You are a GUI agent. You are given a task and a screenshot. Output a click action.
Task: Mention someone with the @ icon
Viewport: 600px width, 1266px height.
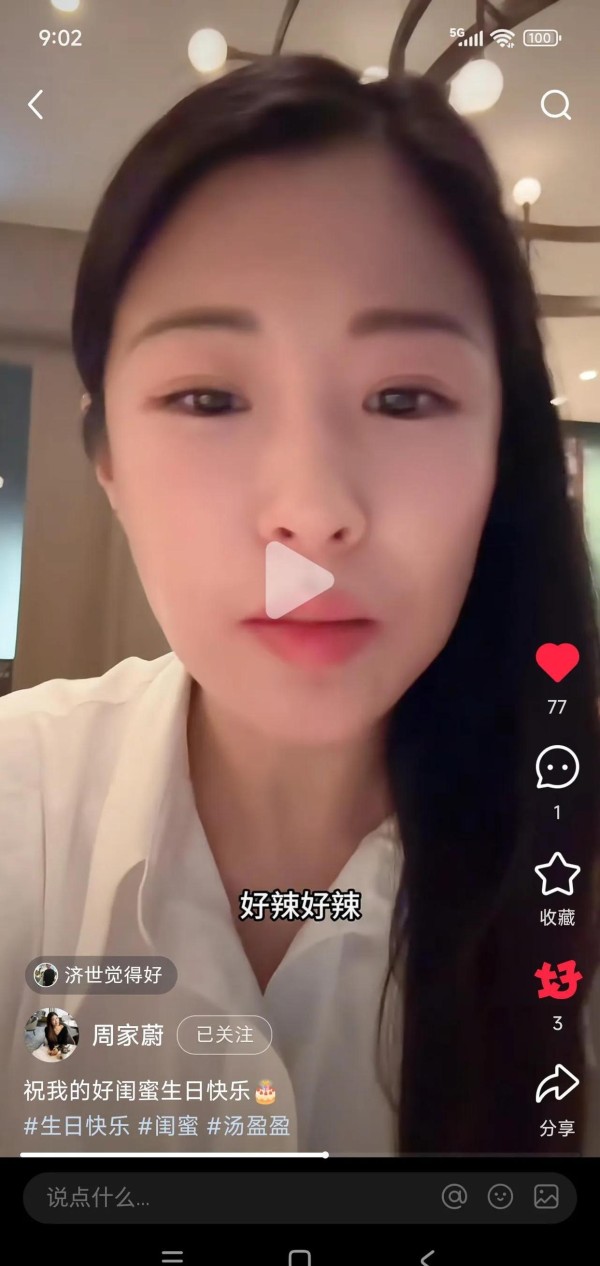pos(455,1197)
